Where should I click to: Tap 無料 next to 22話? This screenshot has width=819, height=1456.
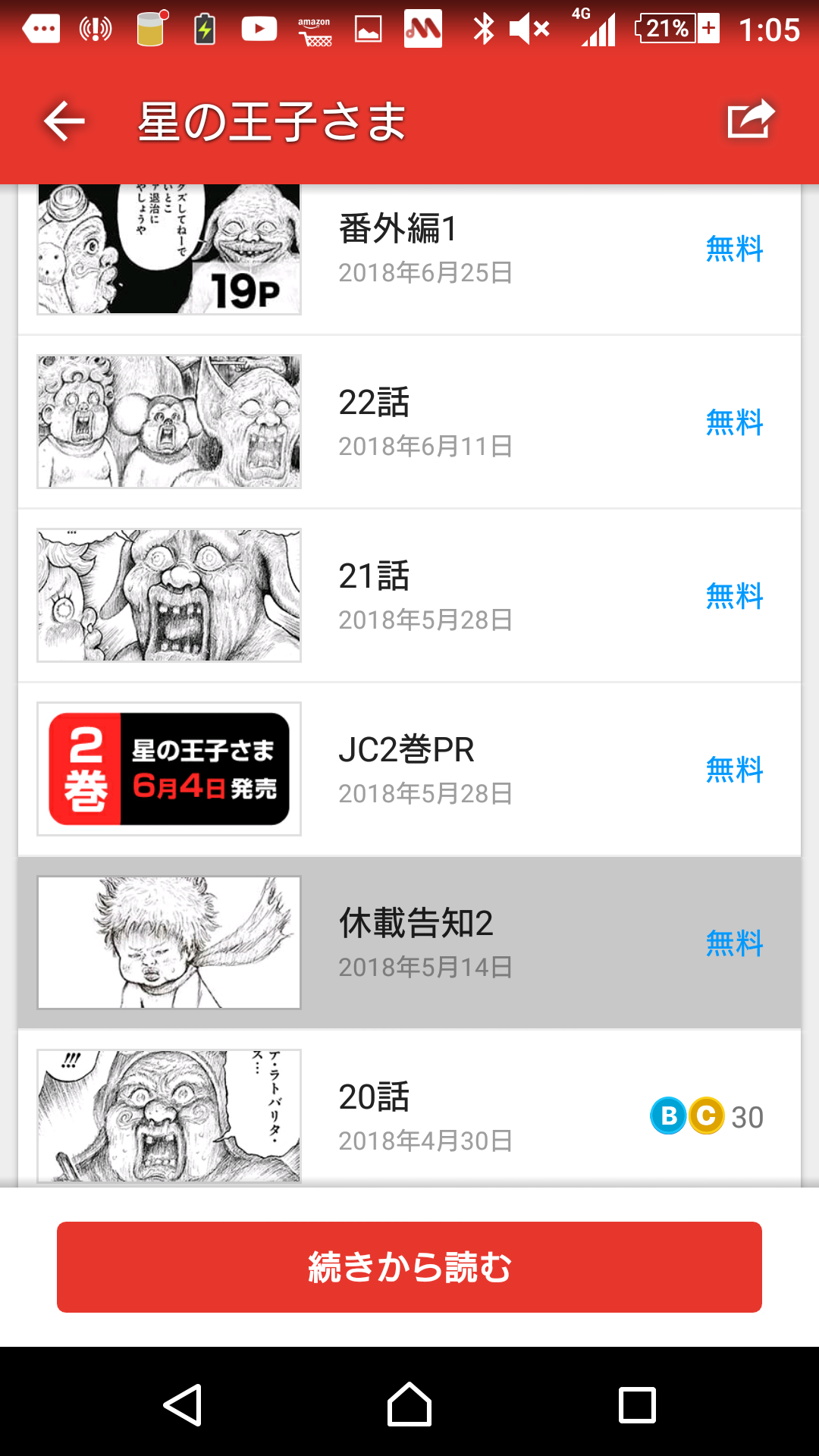point(734,425)
